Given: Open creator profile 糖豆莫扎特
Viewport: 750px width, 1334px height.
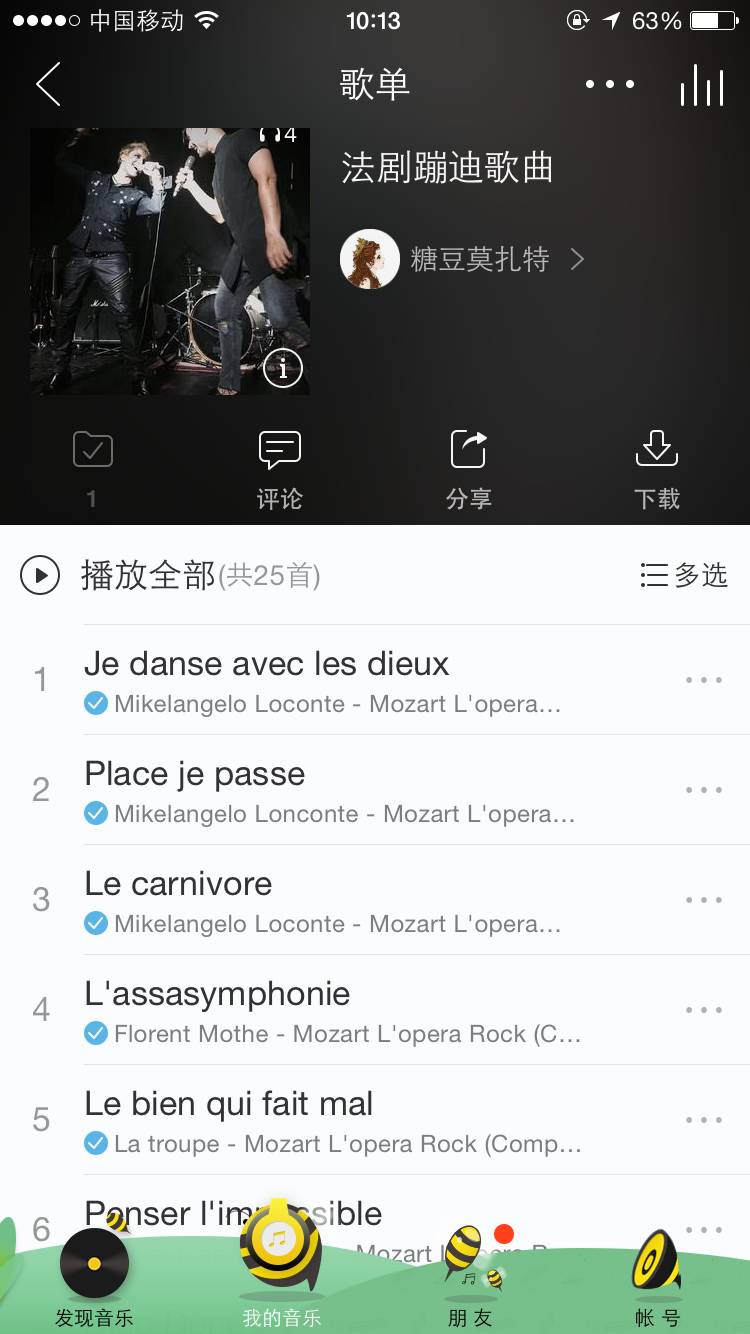Looking at the screenshot, I should (x=463, y=260).
